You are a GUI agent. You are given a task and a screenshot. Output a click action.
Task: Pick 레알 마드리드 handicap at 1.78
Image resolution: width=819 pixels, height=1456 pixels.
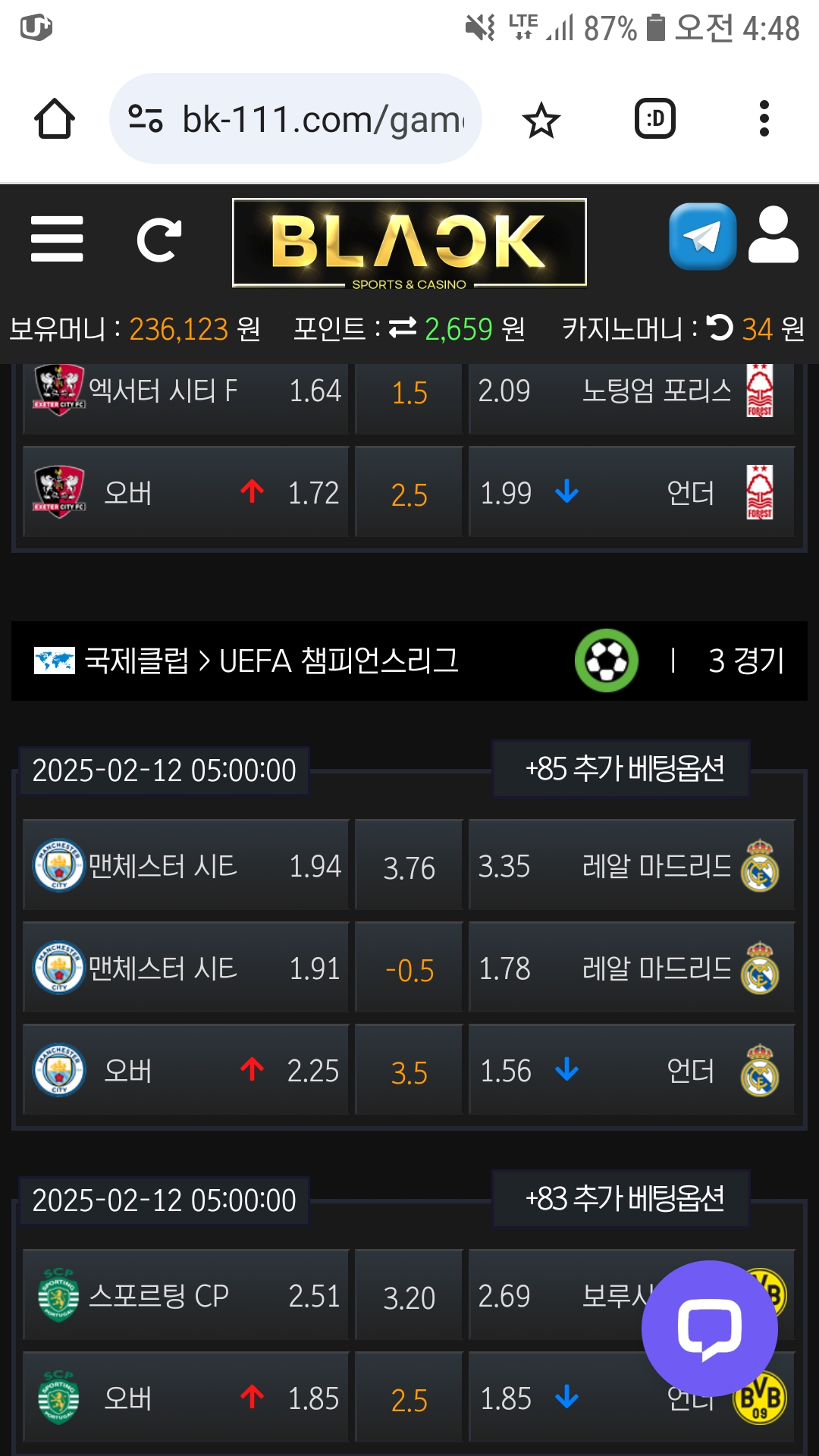click(632, 968)
